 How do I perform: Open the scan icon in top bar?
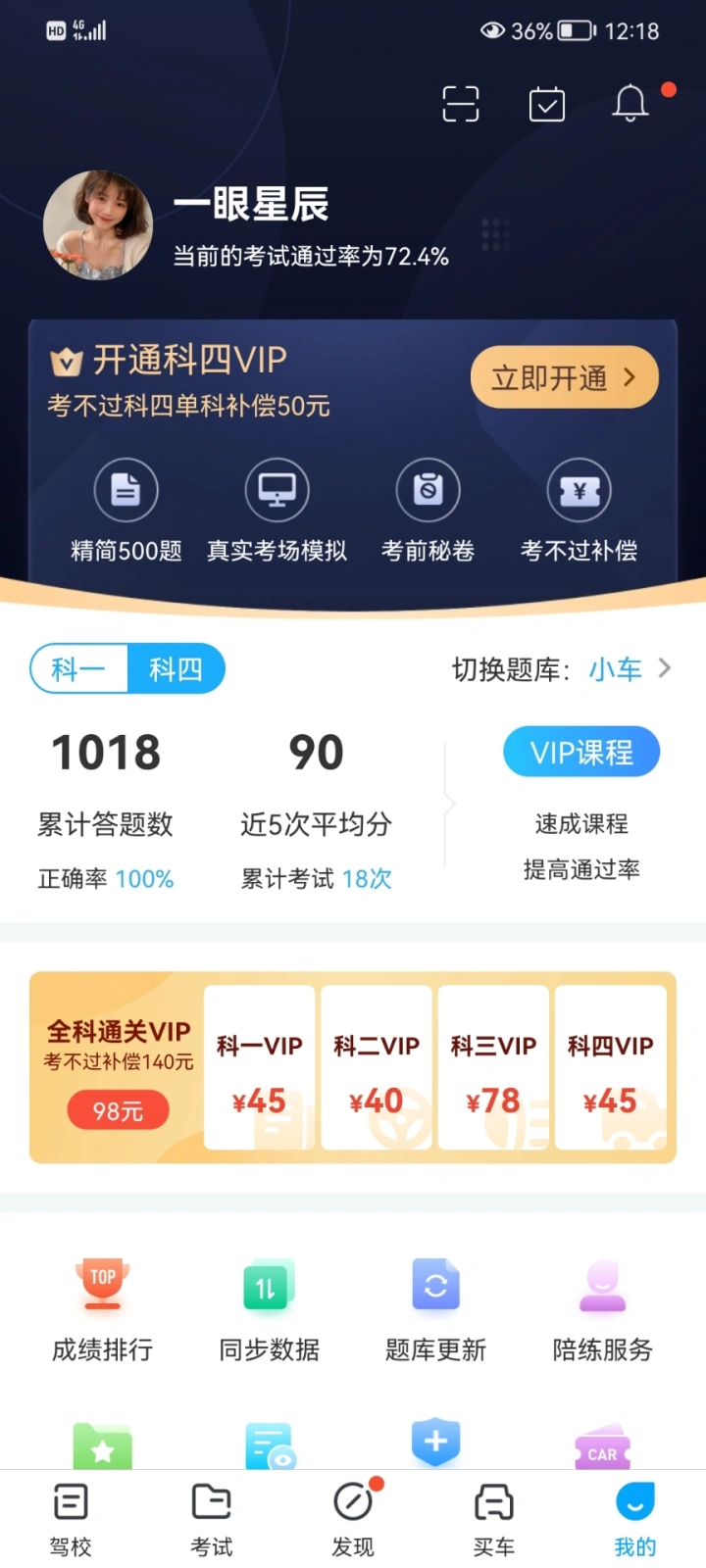(x=460, y=103)
